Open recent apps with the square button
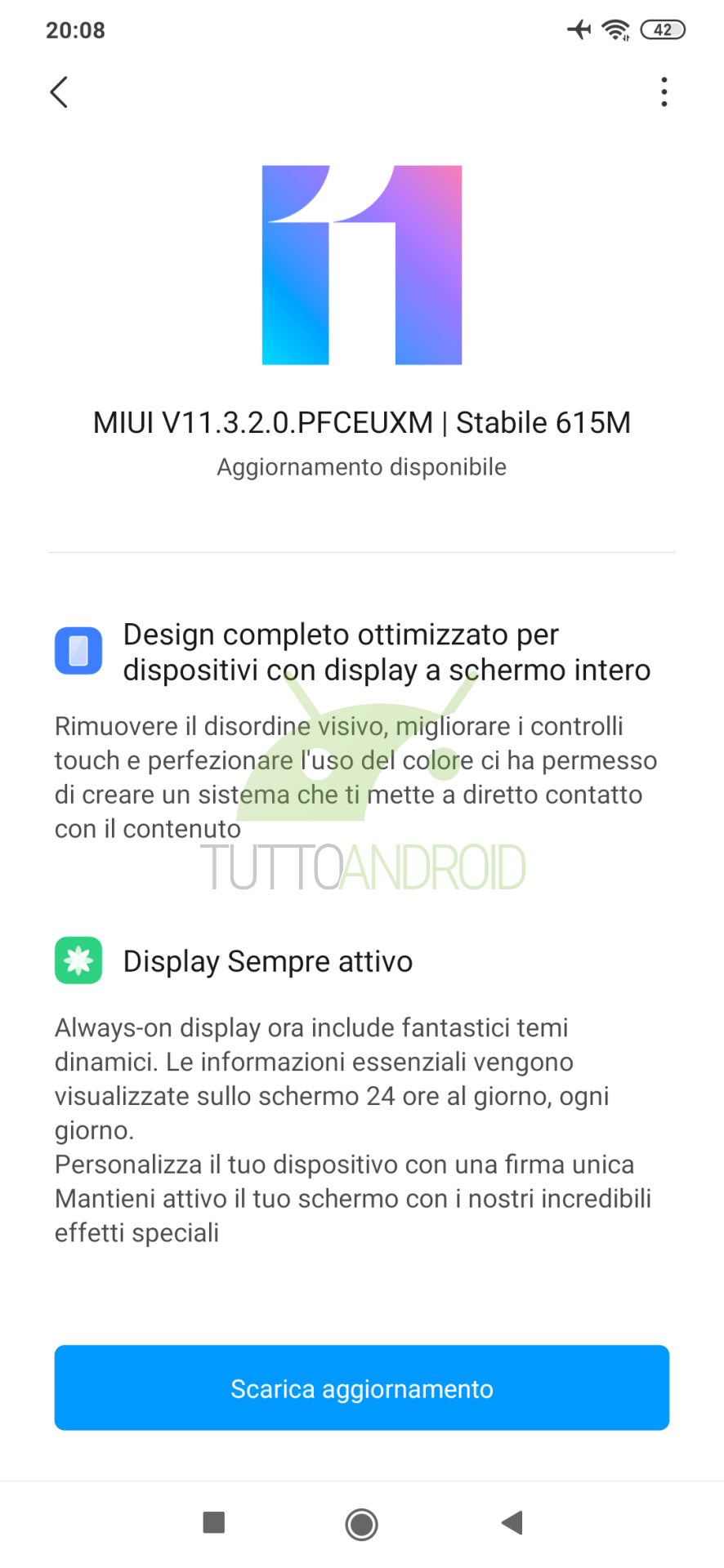The width and height of the screenshot is (724, 1568). click(x=214, y=1522)
